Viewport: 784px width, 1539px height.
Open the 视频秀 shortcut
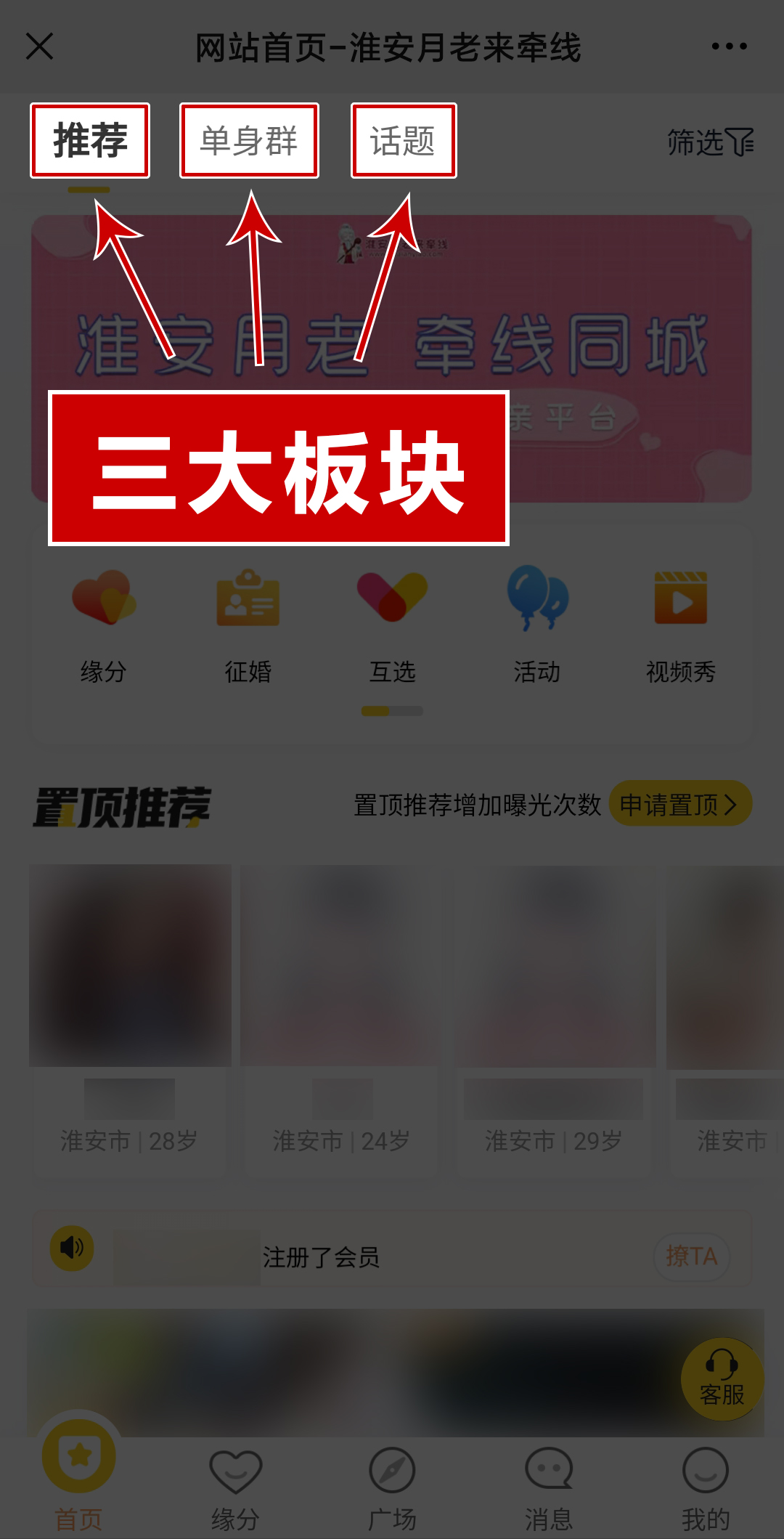click(680, 625)
